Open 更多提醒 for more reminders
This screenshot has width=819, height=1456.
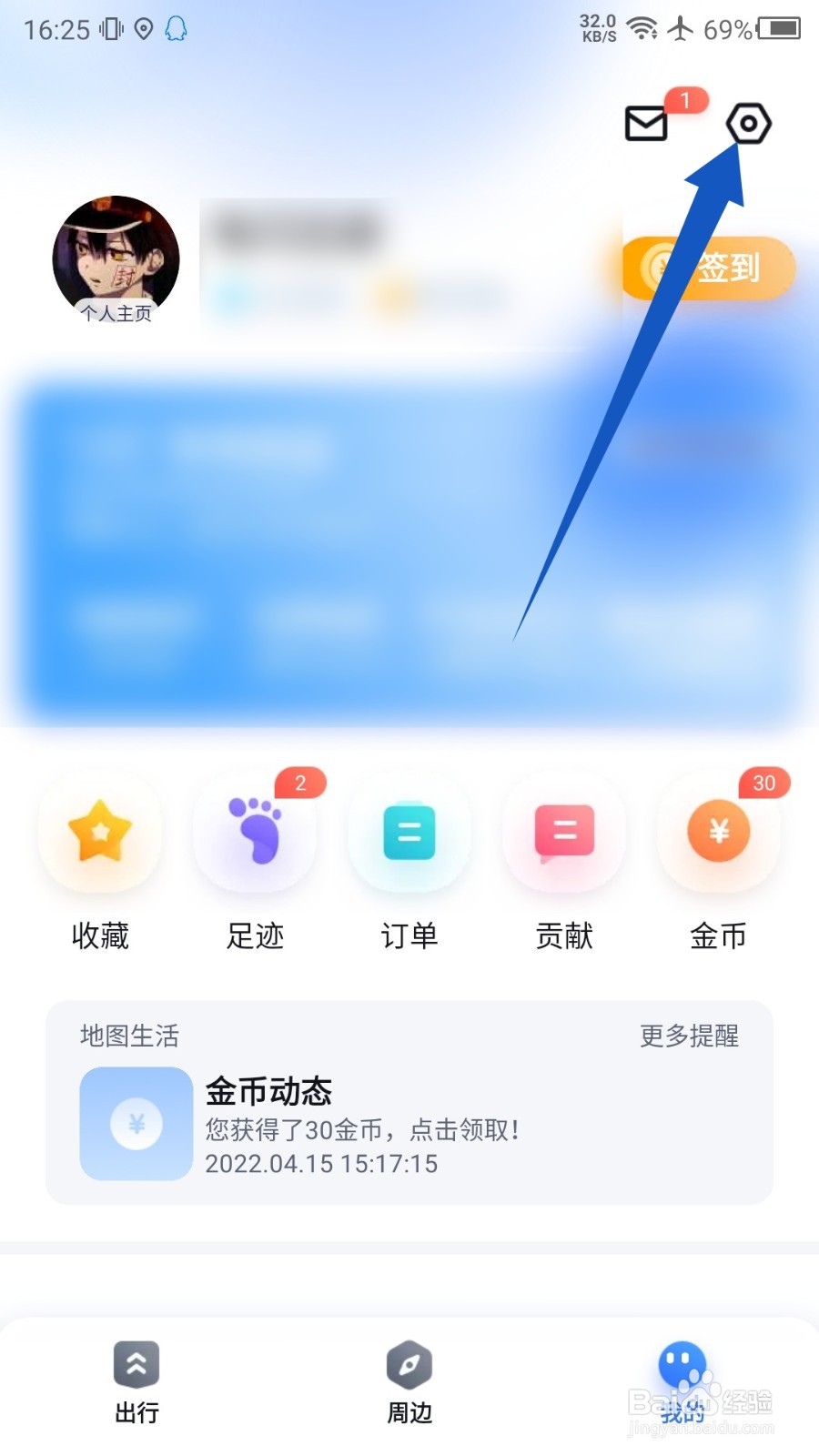point(690,1036)
